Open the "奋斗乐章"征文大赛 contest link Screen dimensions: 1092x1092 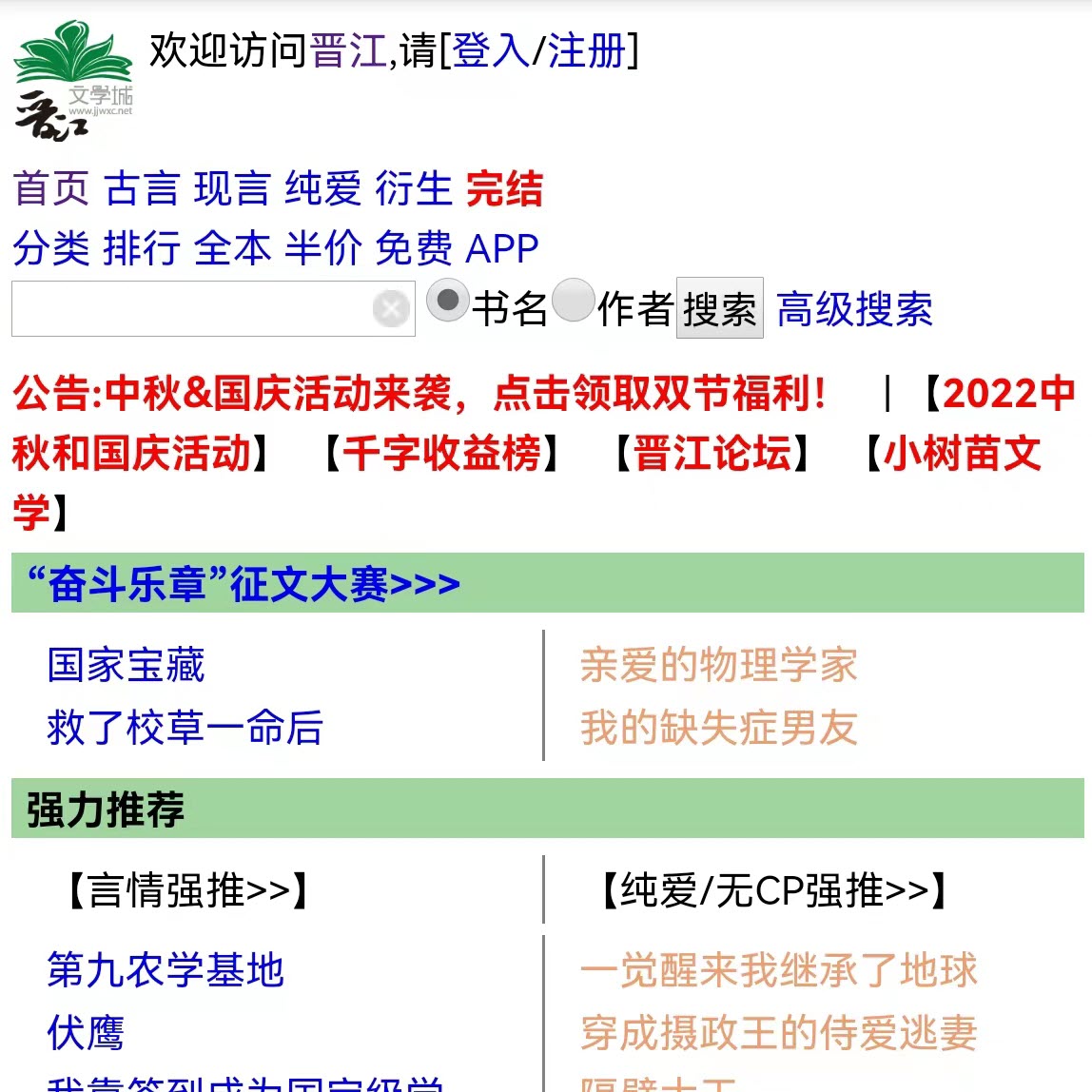[x=244, y=583]
